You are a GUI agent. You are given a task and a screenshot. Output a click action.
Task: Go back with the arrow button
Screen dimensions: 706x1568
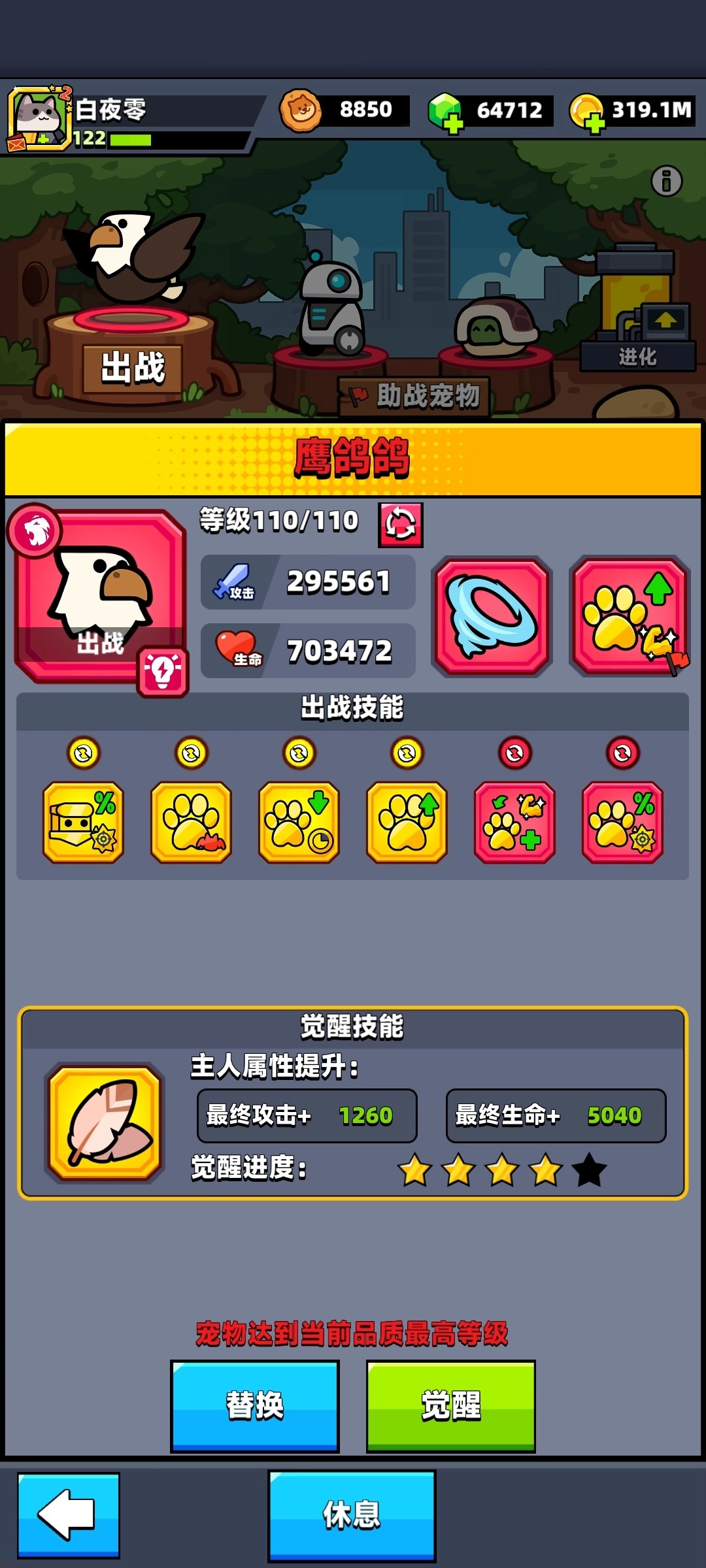tap(68, 1514)
